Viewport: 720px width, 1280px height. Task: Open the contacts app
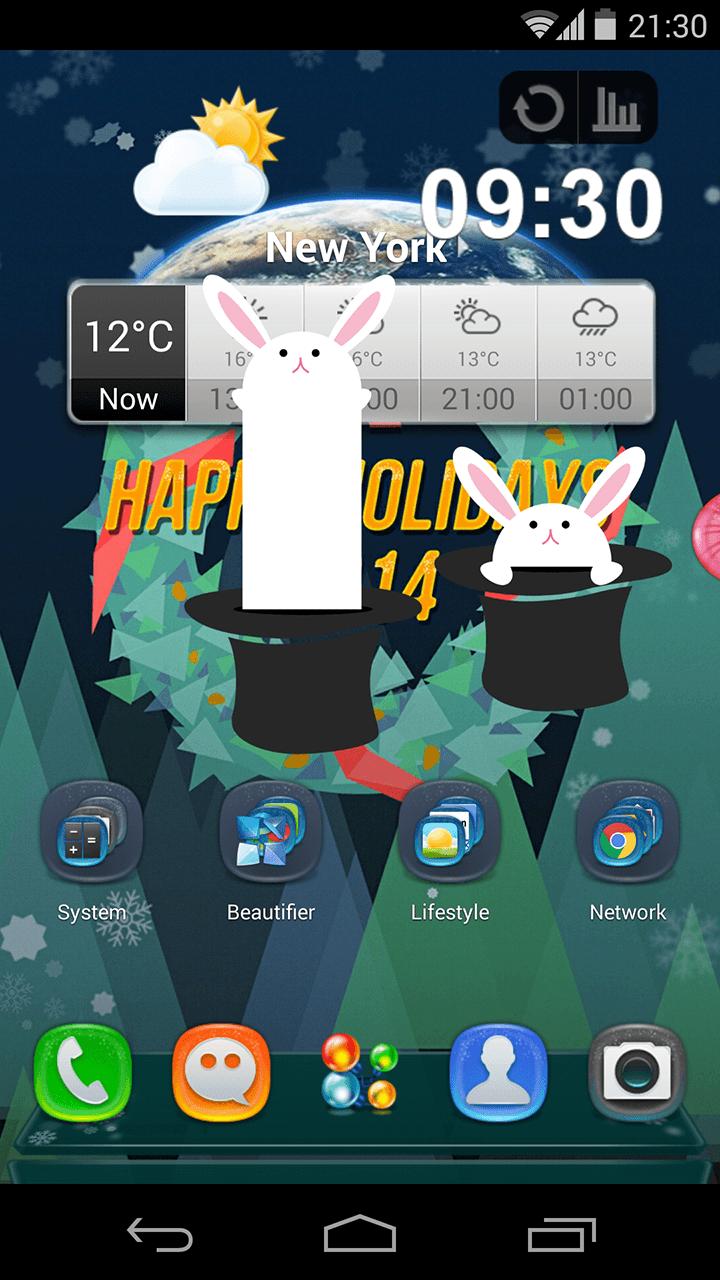click(x=498, y=1073)
